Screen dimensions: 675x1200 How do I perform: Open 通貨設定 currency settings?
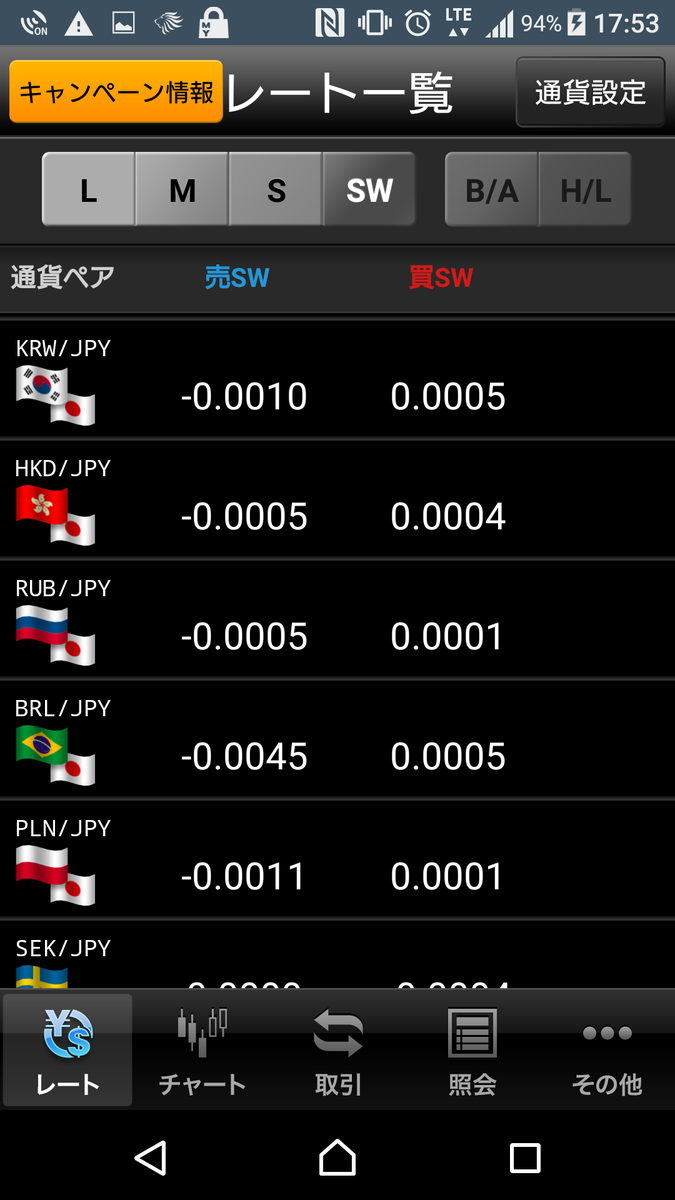(590, 92)
